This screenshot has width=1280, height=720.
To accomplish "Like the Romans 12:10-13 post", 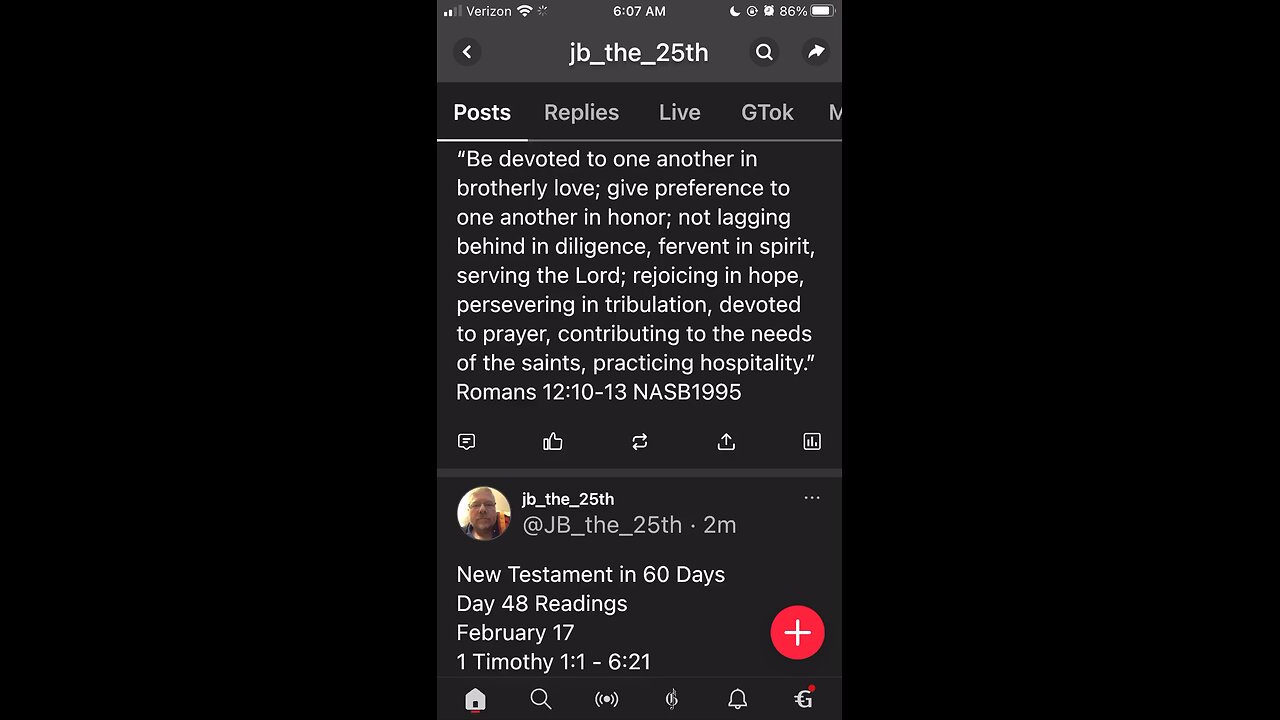I will 553,441.
